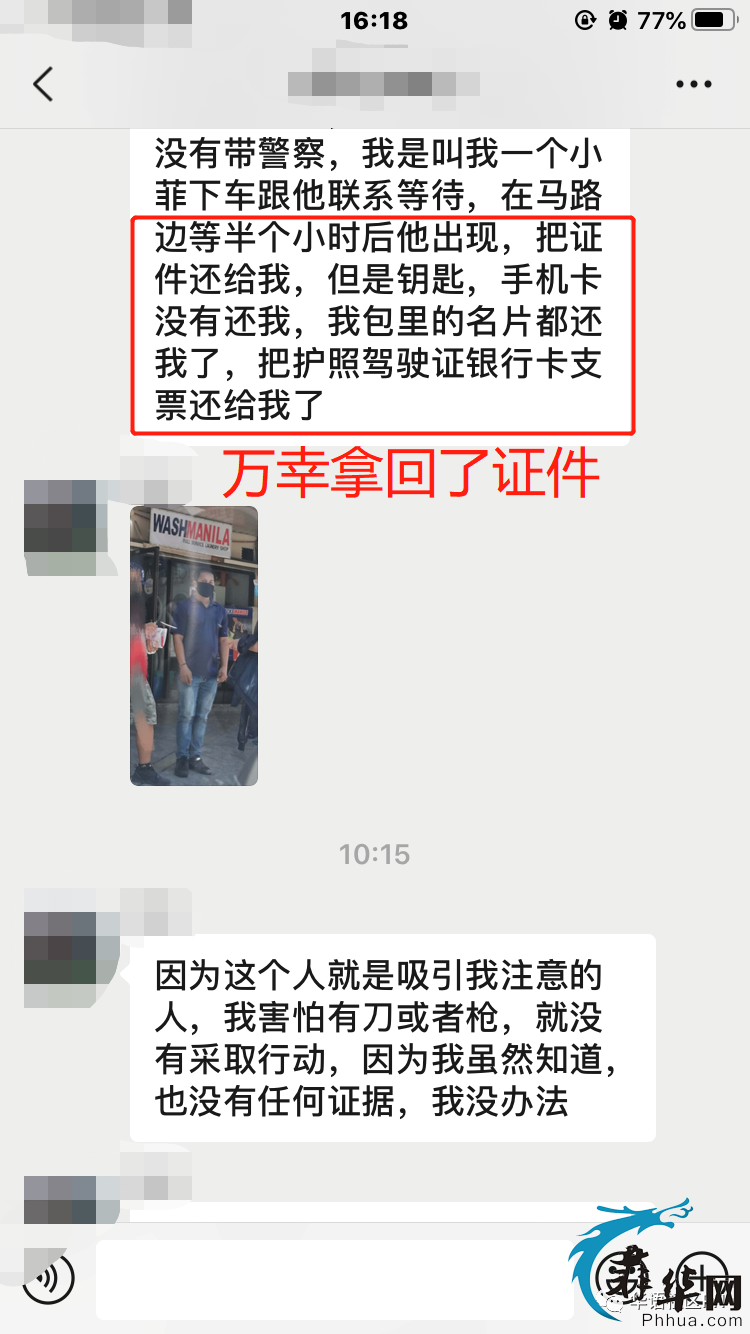Switch to voice message input
The image size is (750, 1334).
point(48,1278)
